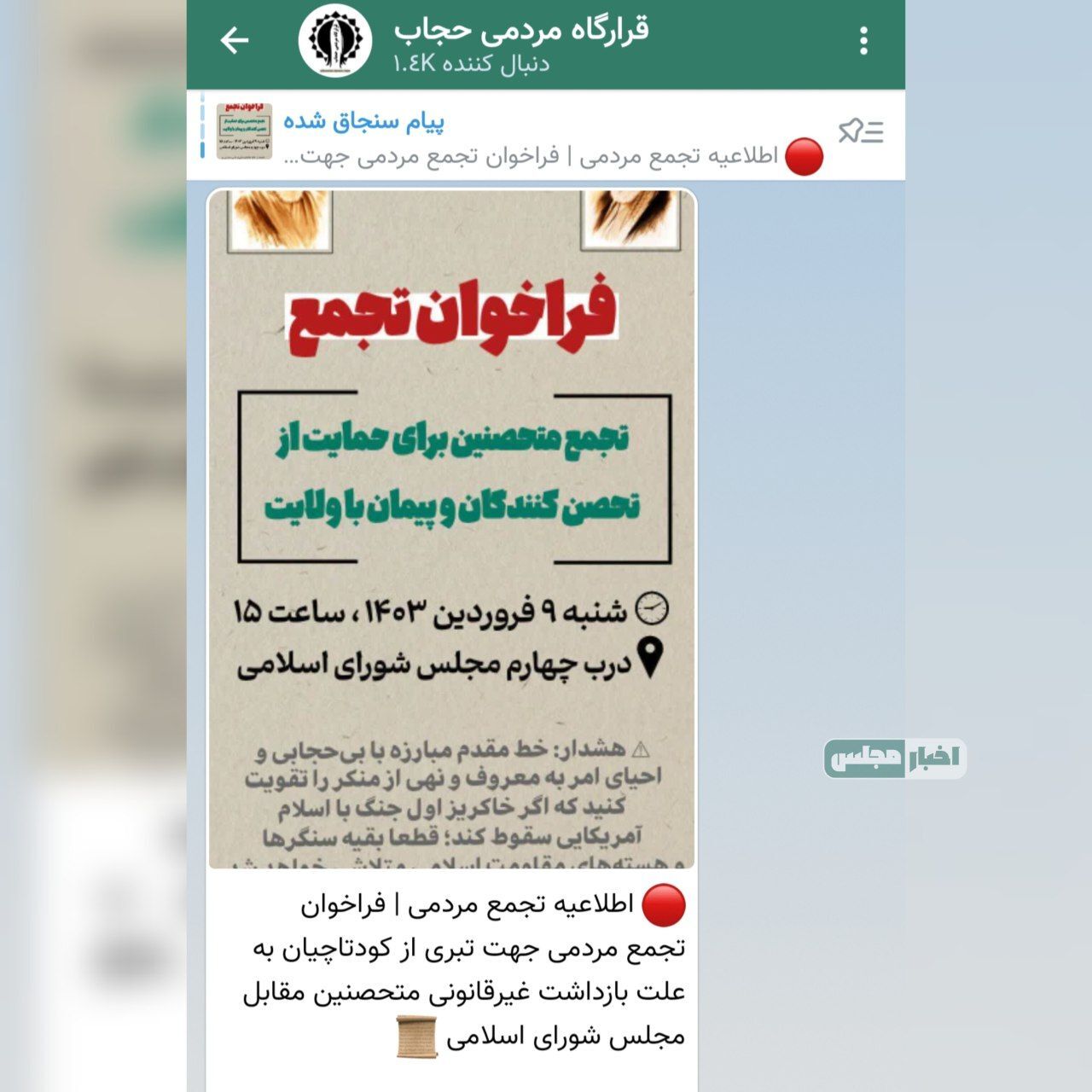Open the three-dot overflow menu
The width and height of the screenshot is (1092, 1092).
(864, 40)
